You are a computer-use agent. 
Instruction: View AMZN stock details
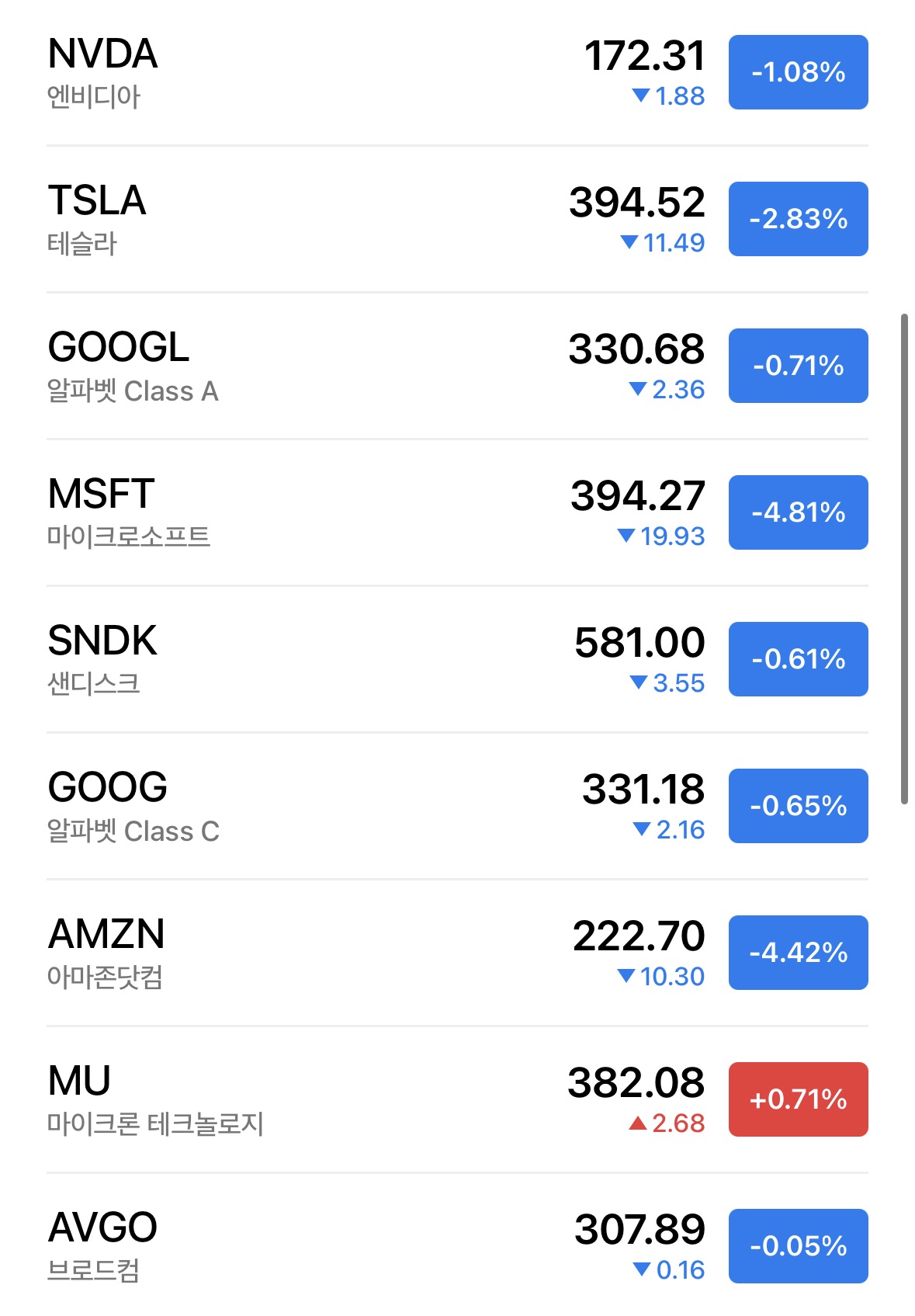(310, 953)
